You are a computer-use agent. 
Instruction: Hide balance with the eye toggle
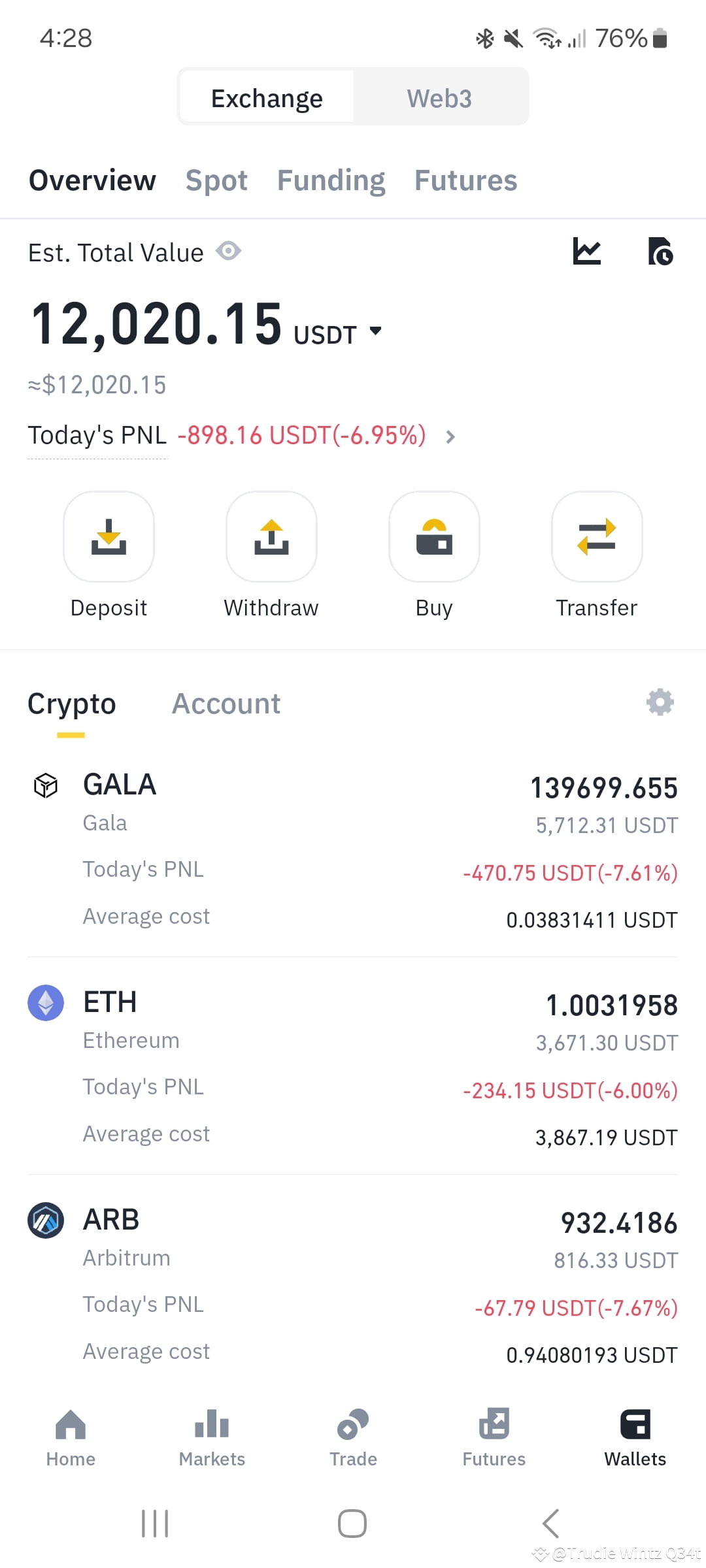[228, 252]
